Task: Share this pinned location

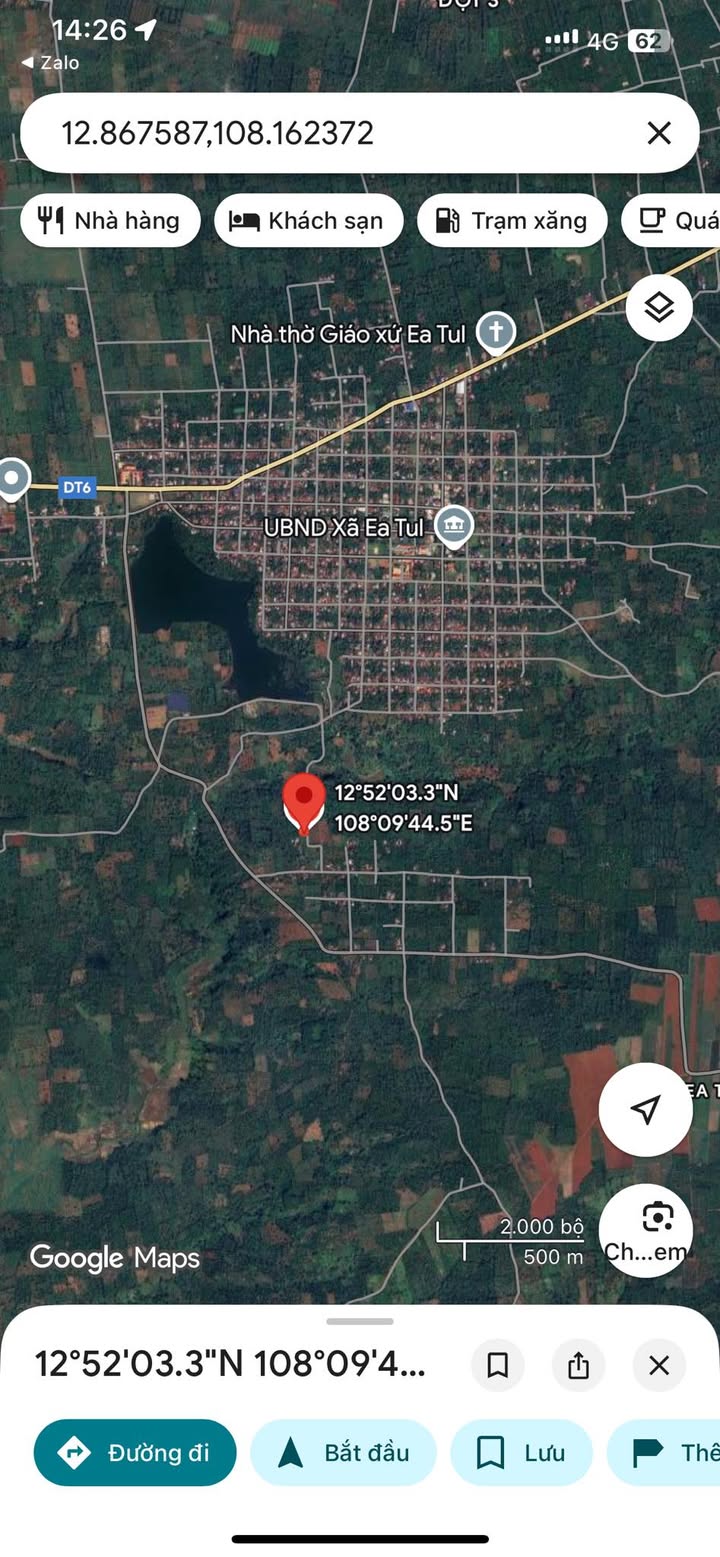Action: 578,1365
